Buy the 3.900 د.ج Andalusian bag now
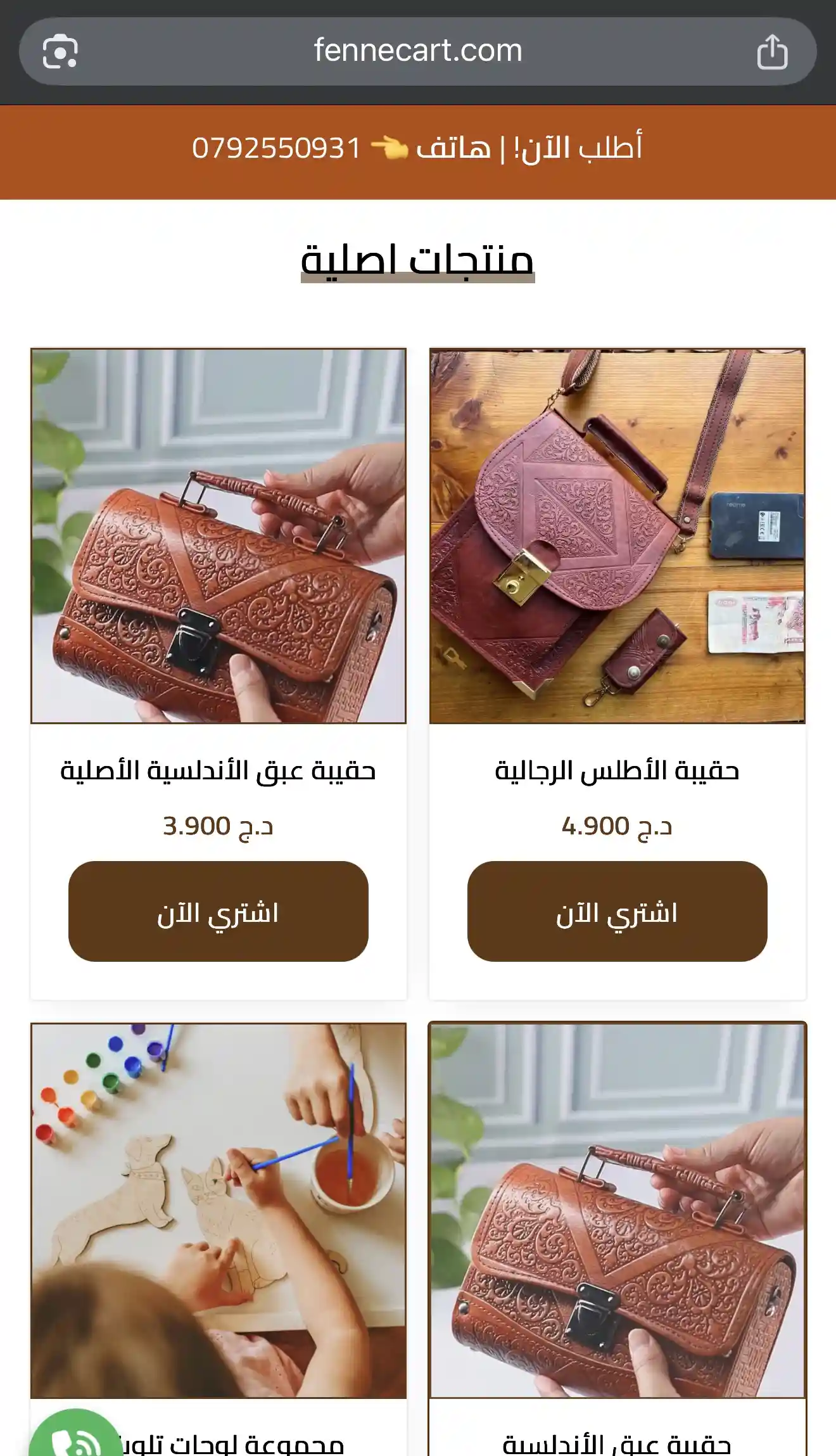Screen dimensions: 836x1456 [x=218, y=911]
